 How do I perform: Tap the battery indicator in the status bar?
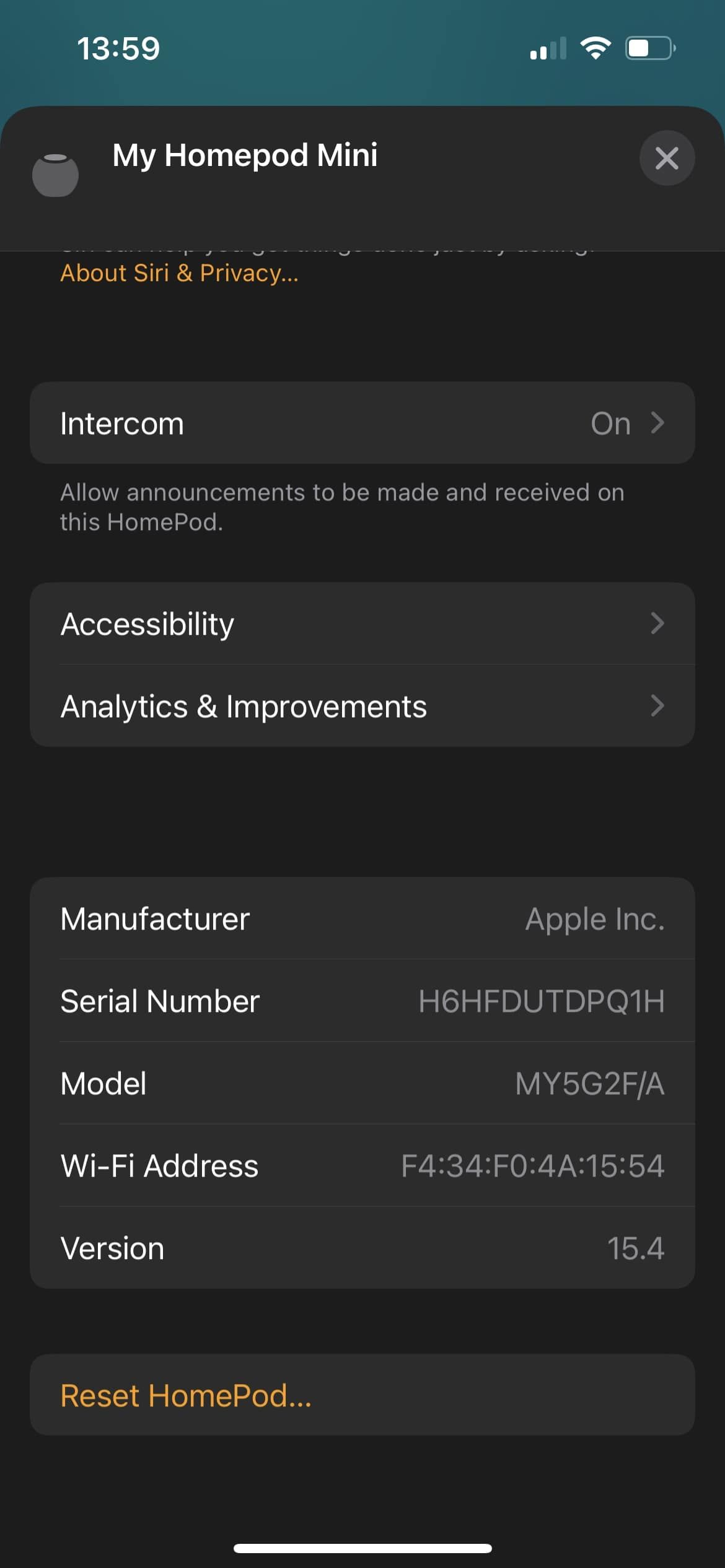point(648,48)
